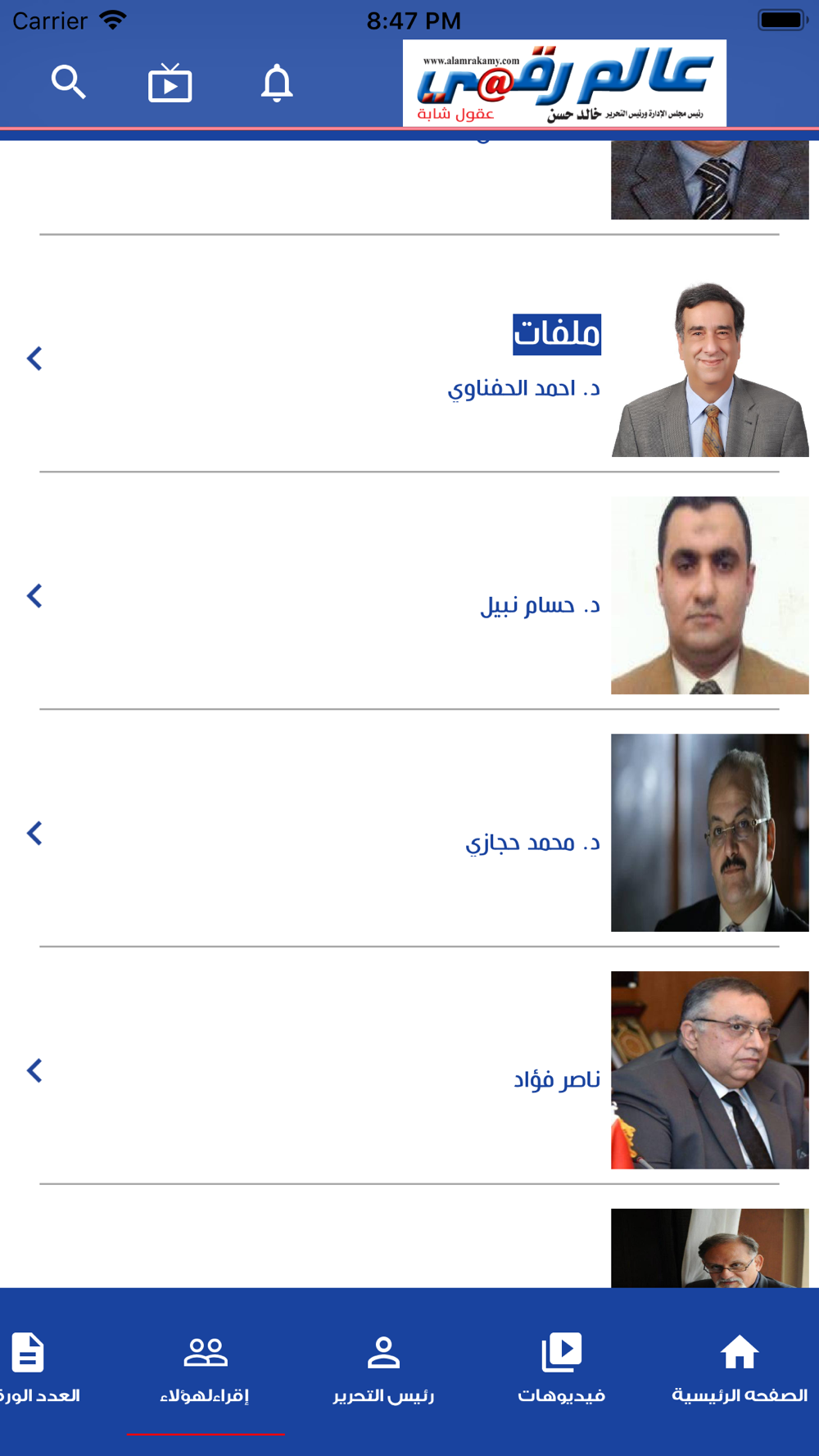Image resolution: width=819 pixels, height=1456 pixels.
Task: Go to الصفحه الرئيسية home tab
Action: 739,1368
